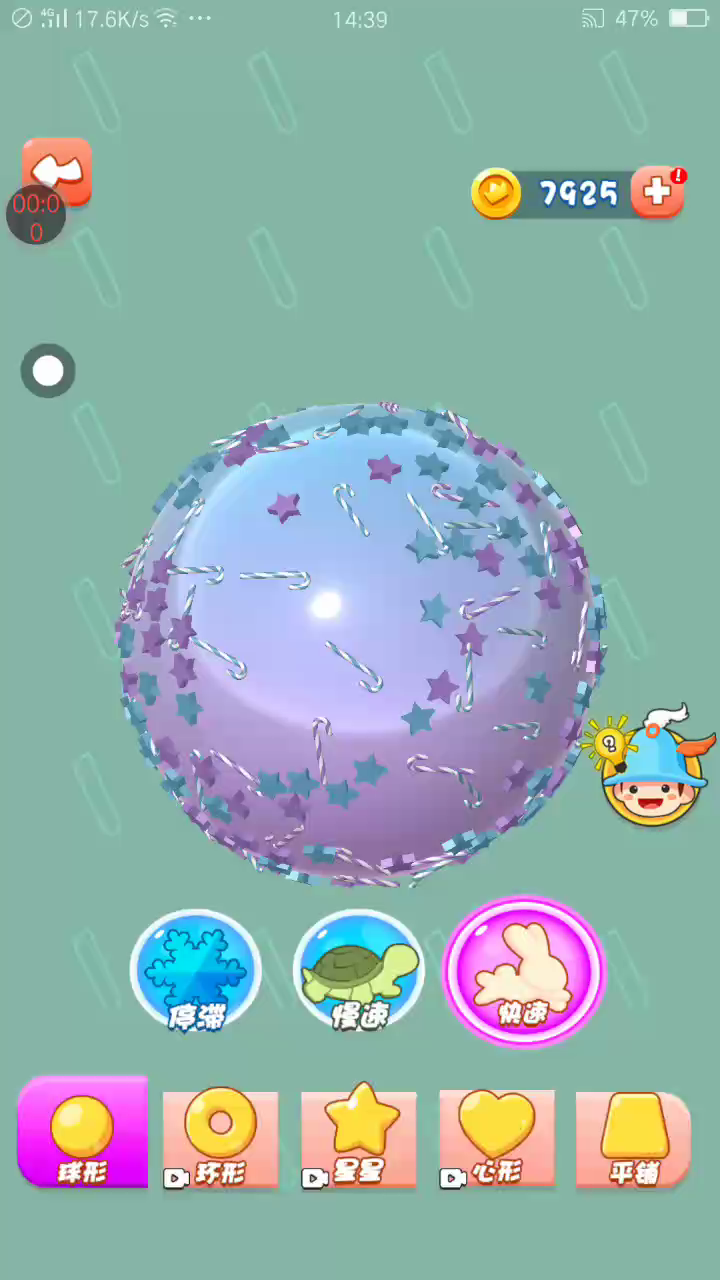Add more coins with the plus button
720x1280 pixels.
click(x=658, y=193)
